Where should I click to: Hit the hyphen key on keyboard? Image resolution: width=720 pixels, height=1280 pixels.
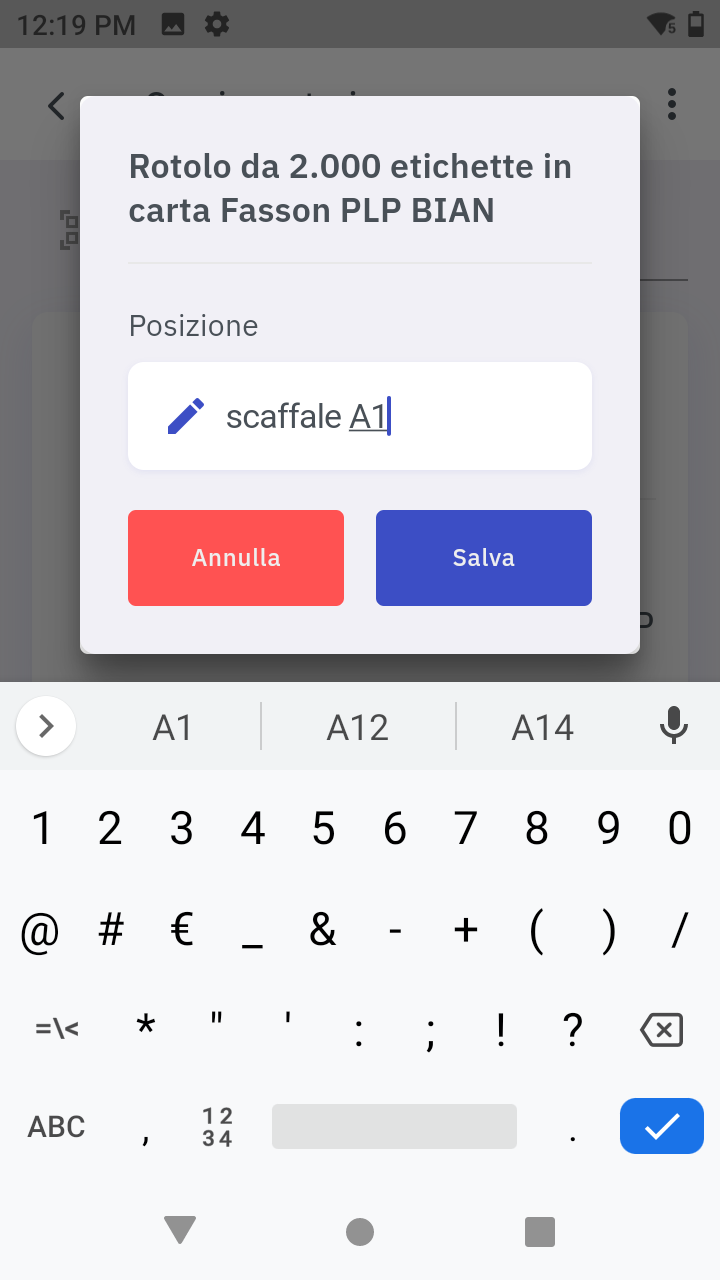[x=395, y=931]
